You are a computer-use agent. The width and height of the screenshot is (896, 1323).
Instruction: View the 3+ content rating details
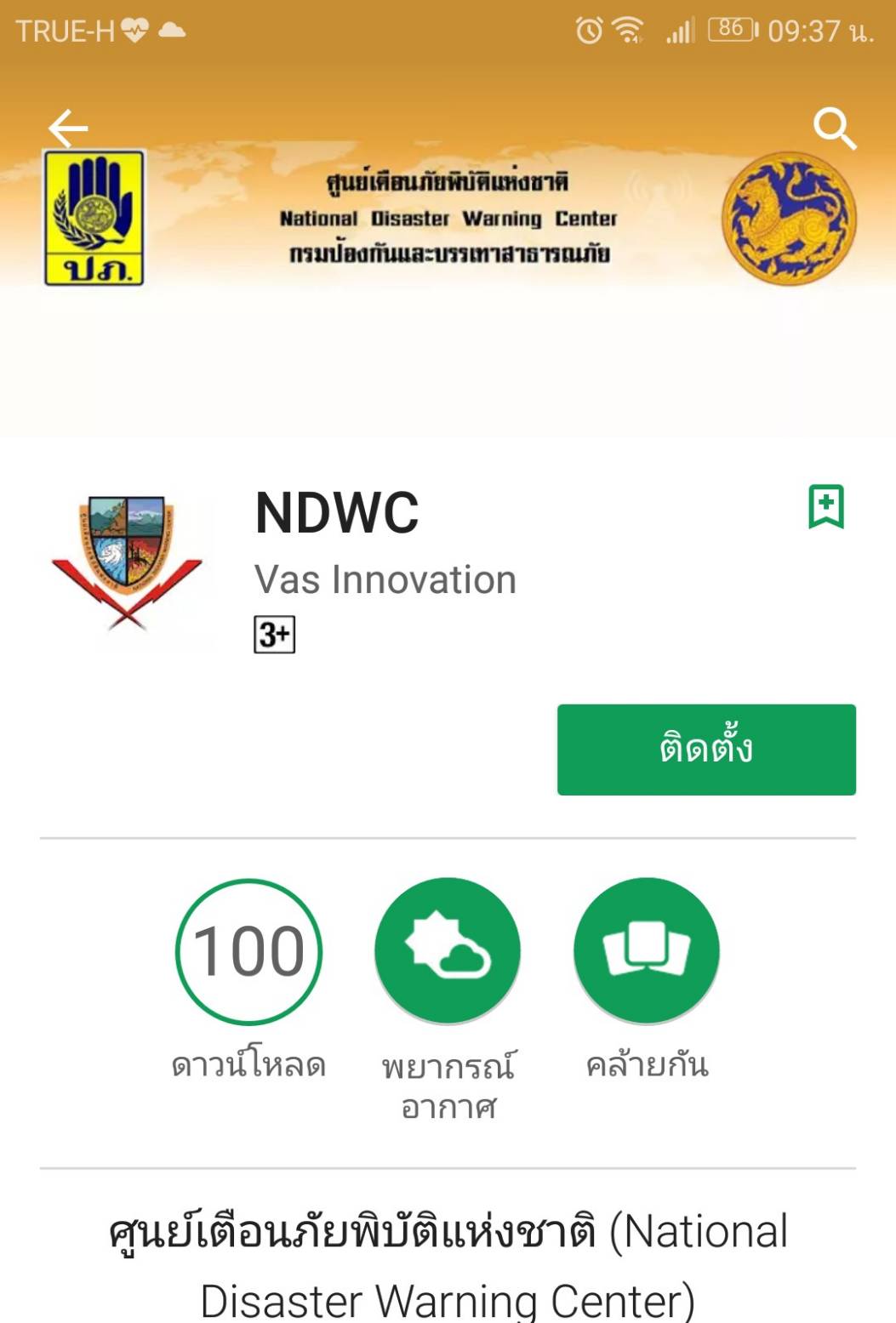[274, 635]
